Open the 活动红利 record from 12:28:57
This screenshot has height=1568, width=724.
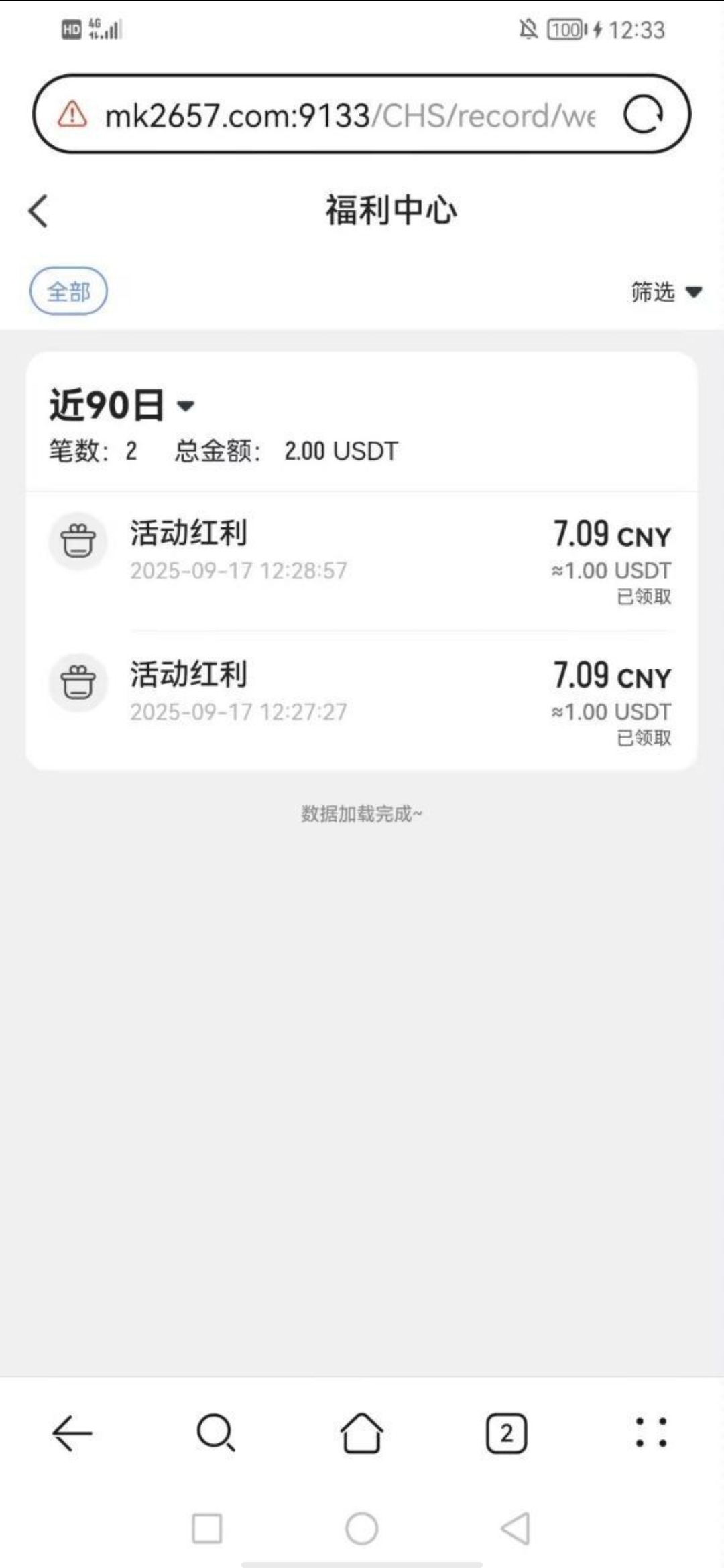[362, 560]
